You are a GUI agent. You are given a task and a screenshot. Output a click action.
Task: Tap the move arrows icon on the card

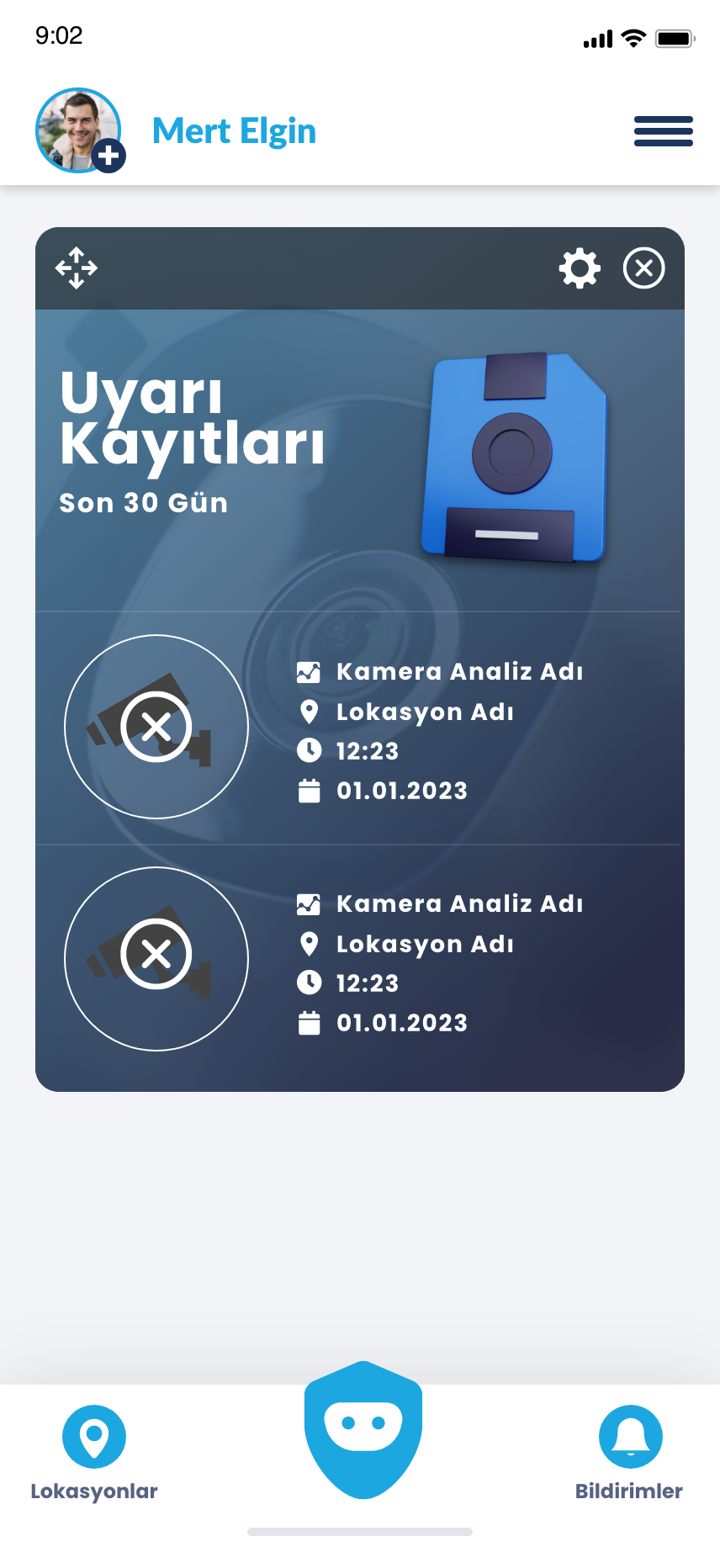click(77, 268)
